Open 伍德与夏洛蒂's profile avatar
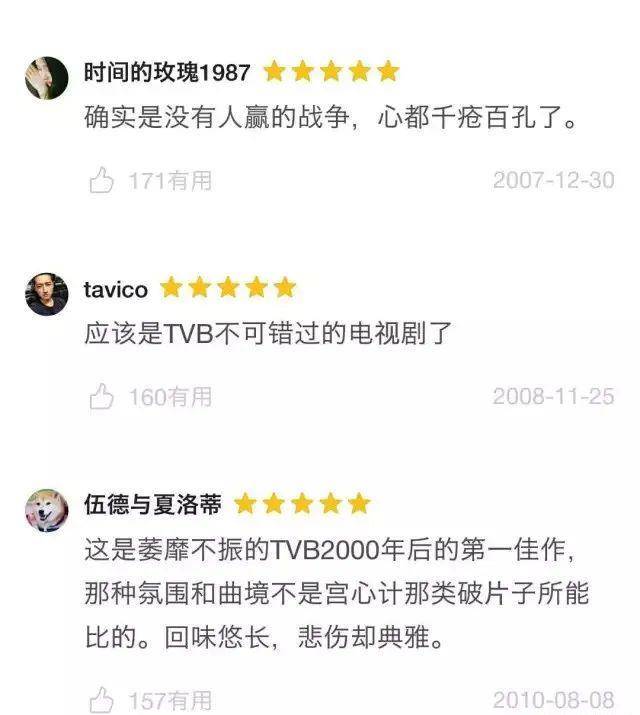 tap(47, 509)
